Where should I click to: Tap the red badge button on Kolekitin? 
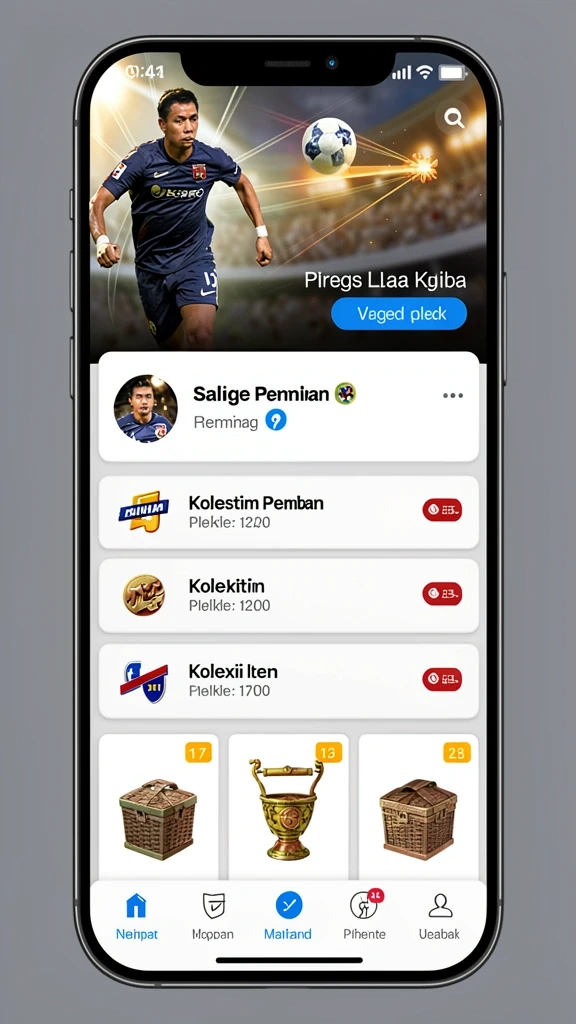click(x=442, y=594)
